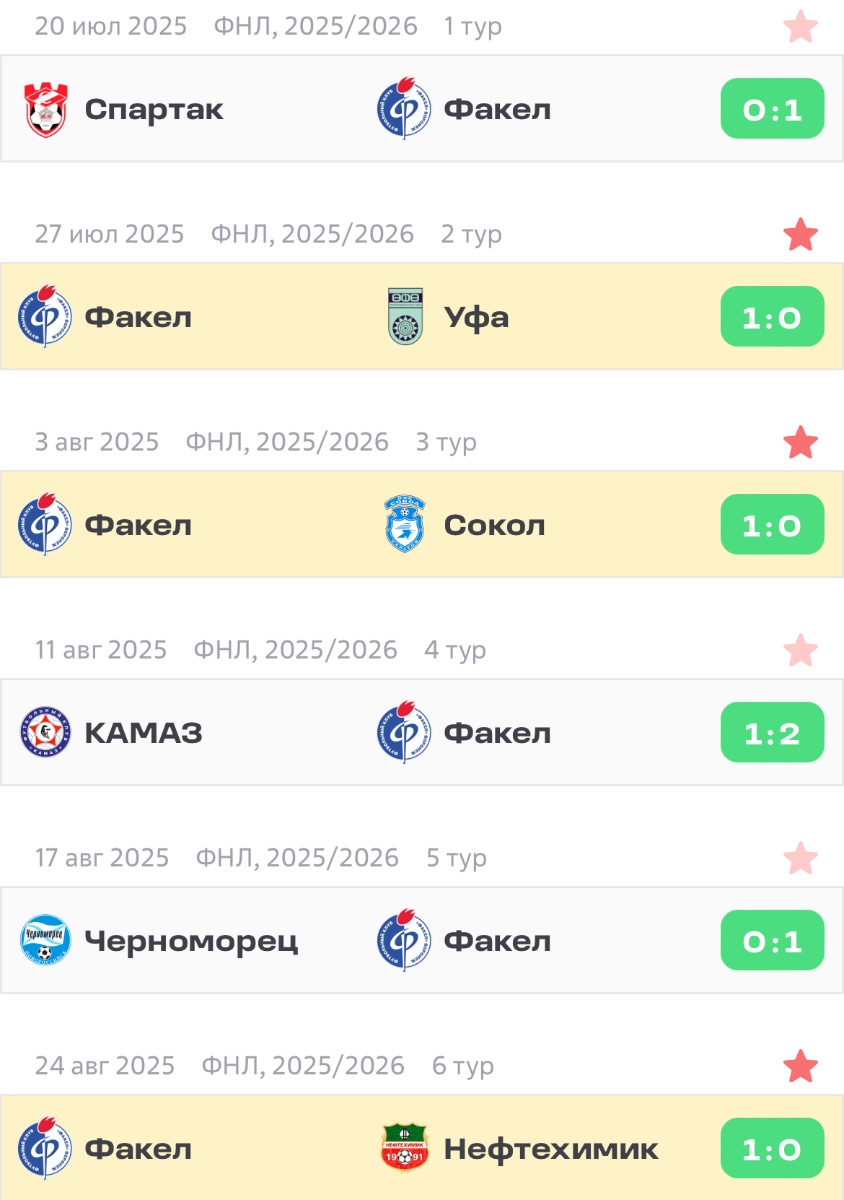844x1200 pixels.
Task: Toggle the favorite star for 4 тур
Action: pos(800,651)
